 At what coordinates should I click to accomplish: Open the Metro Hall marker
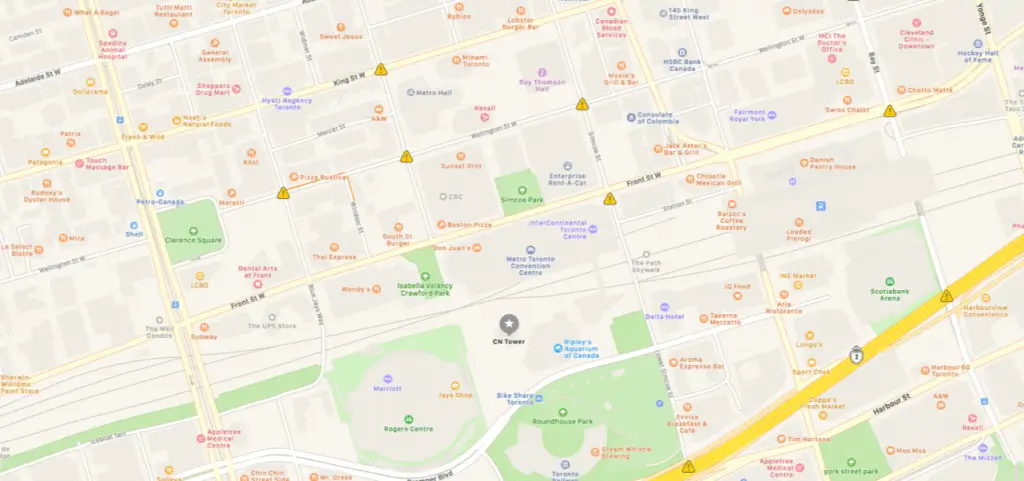[410, 92]
